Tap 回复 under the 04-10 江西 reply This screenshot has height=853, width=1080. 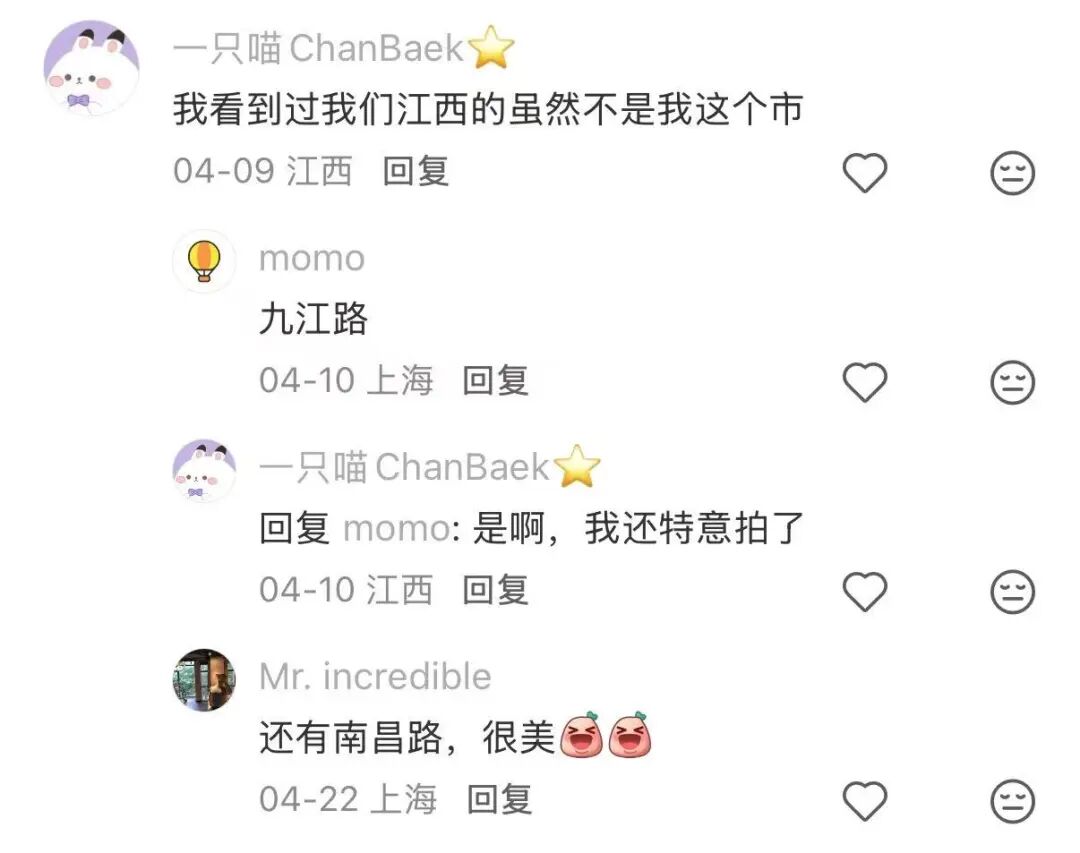point(495,590)
